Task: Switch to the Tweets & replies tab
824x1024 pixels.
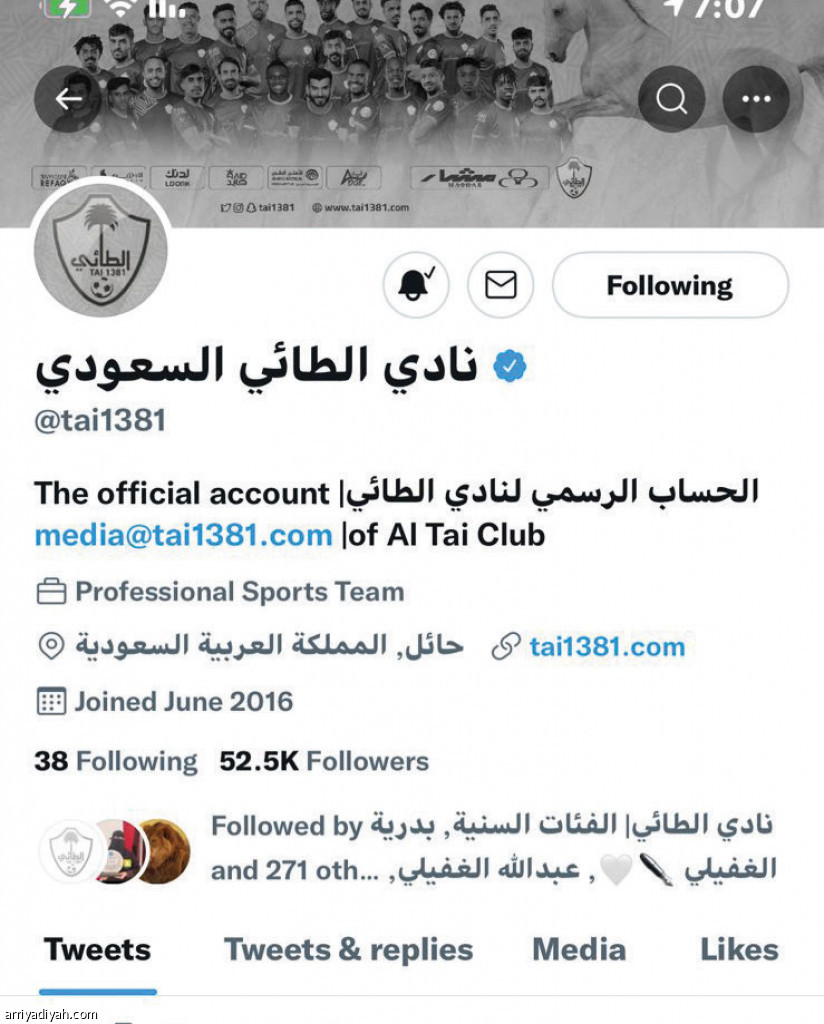Action: coord(348,949)
